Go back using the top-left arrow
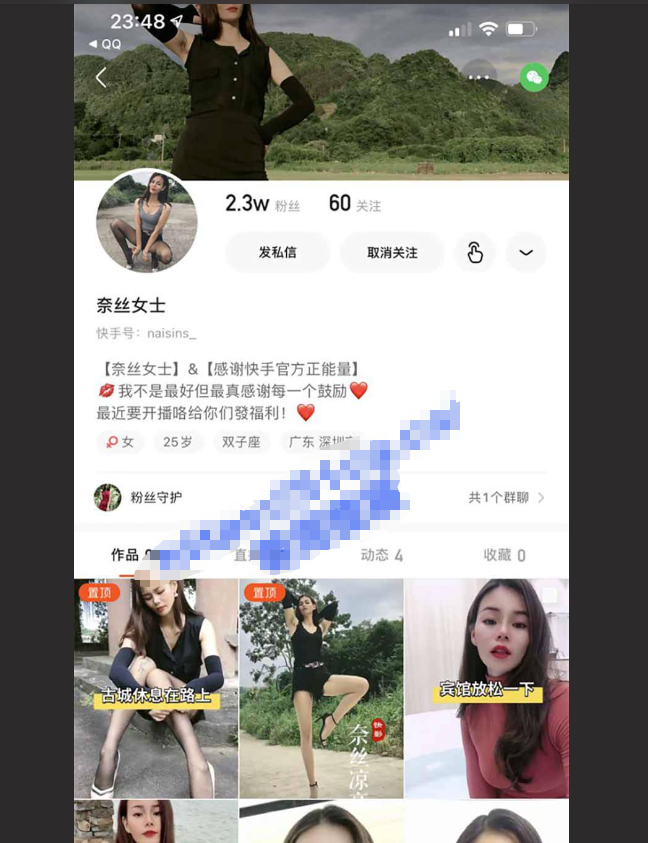 point(101,77)
